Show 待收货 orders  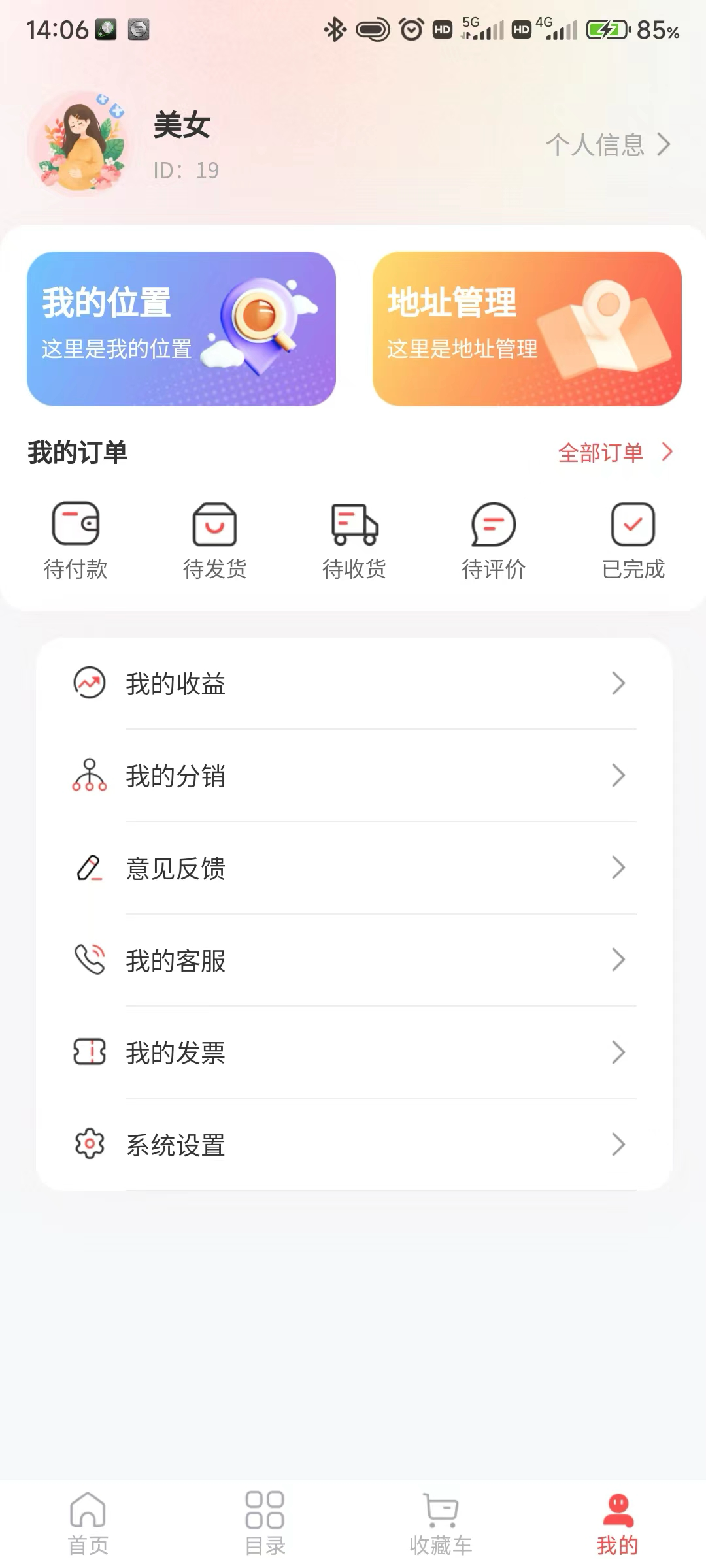[354, 541]
